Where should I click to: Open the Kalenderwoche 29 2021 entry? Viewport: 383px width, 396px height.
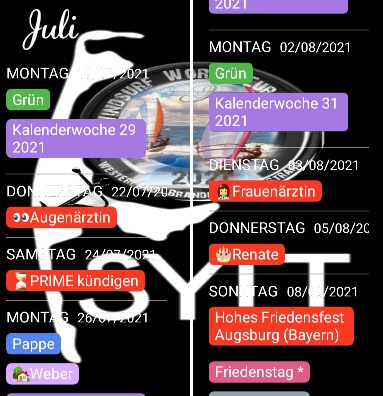point(76,138)
